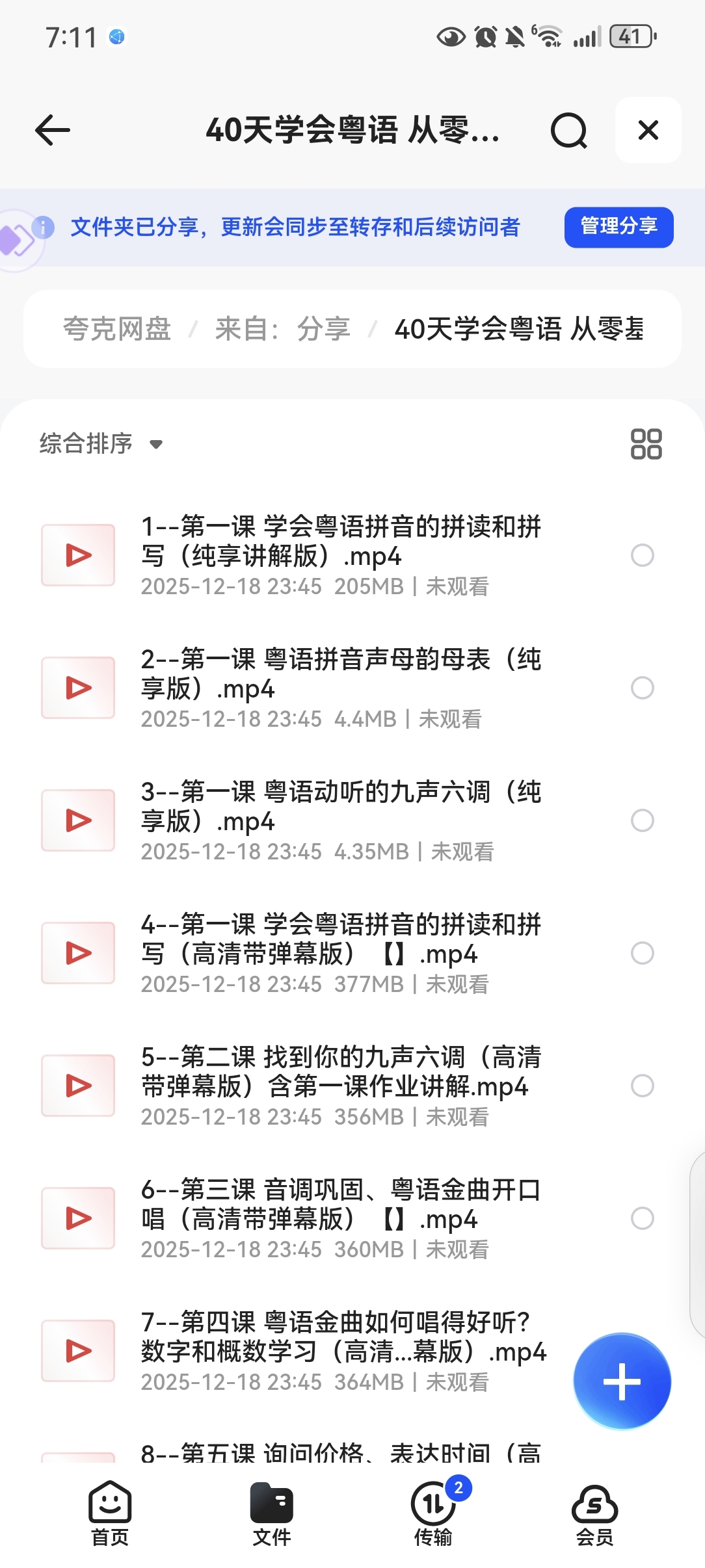The image size is (705, 1568).
Task: Tap the 管理分享 button
Action: click(x=619, y=227)
